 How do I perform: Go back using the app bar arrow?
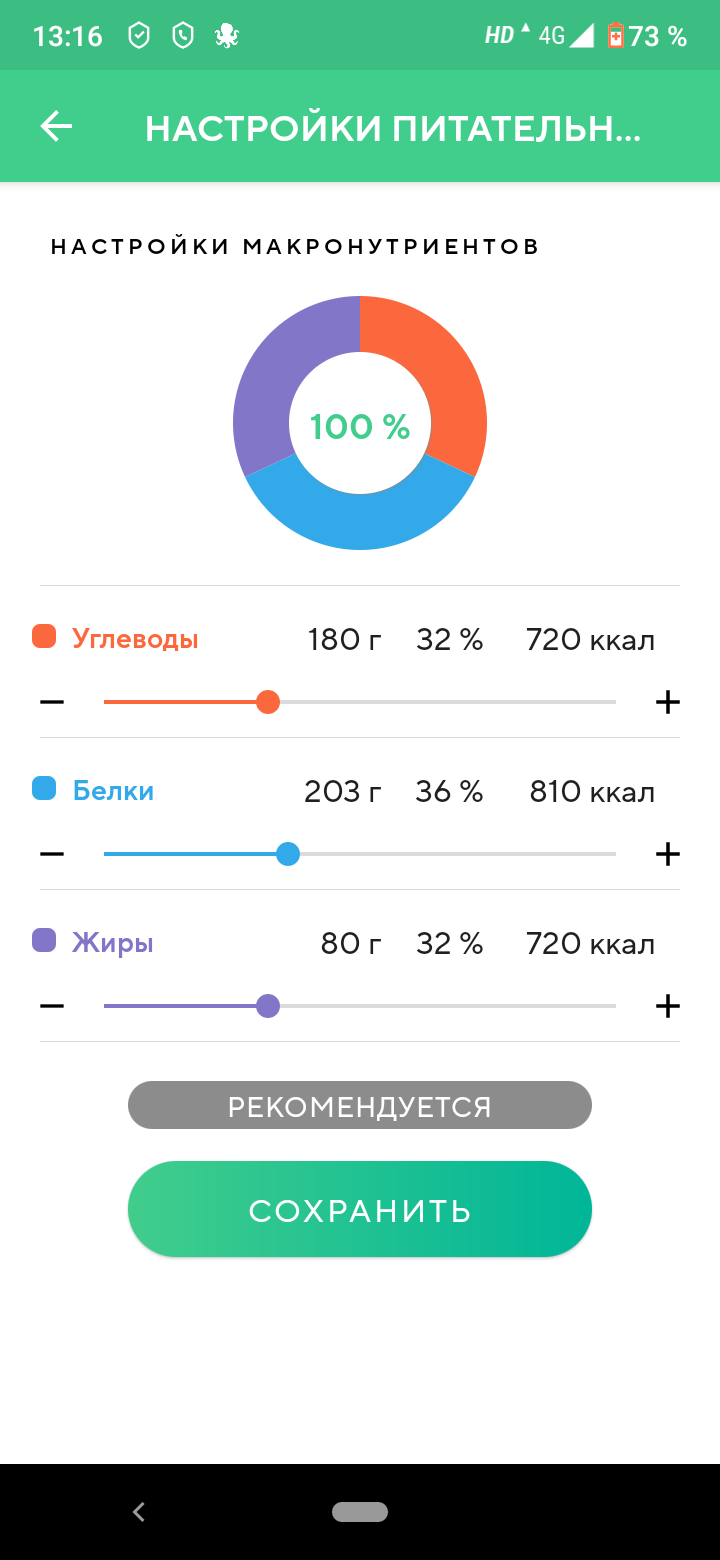click(x=56, y=127)
